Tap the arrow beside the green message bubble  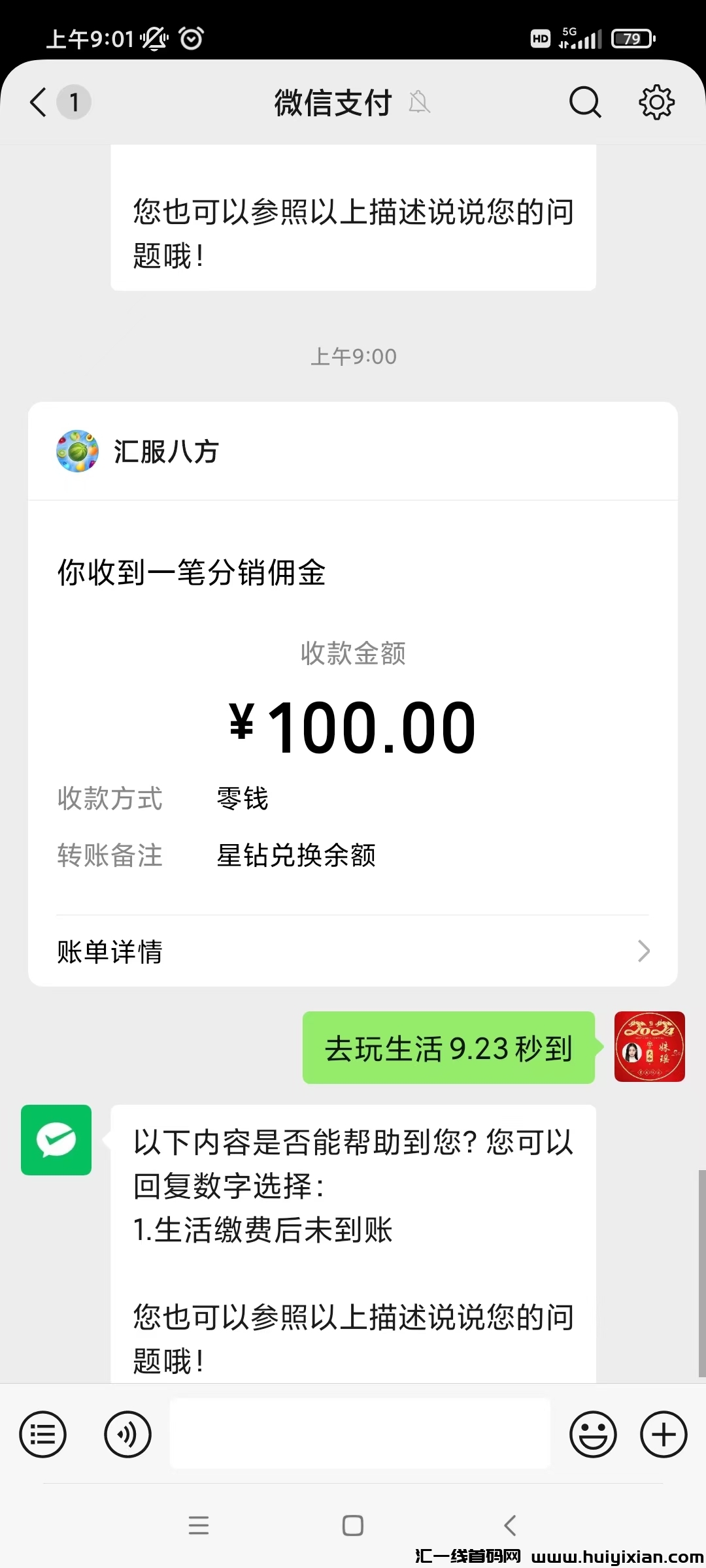click(603, 1048)
